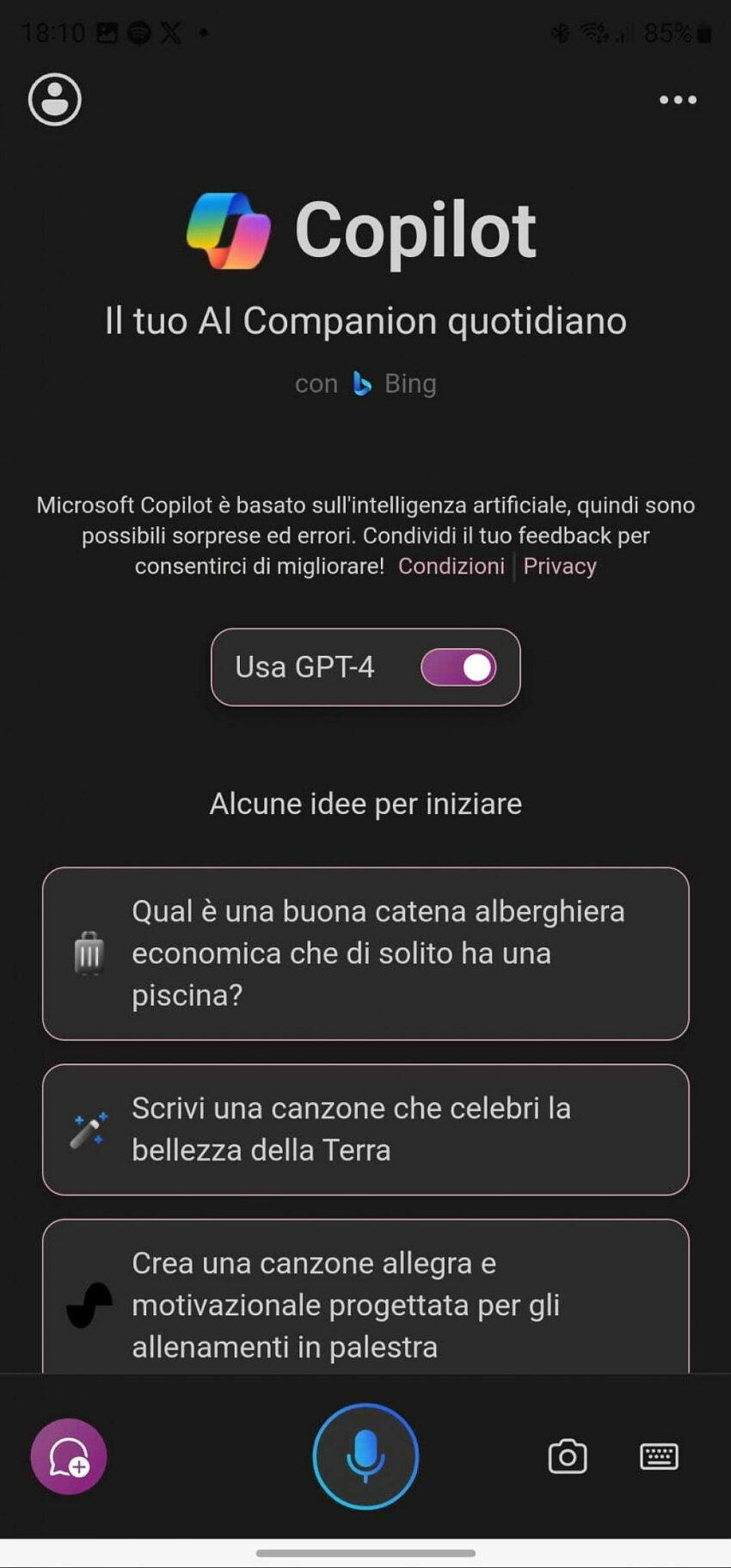Switch to keyboard text input
The height and width of the screenshot is (1568, 731).
pos(660,1456)
